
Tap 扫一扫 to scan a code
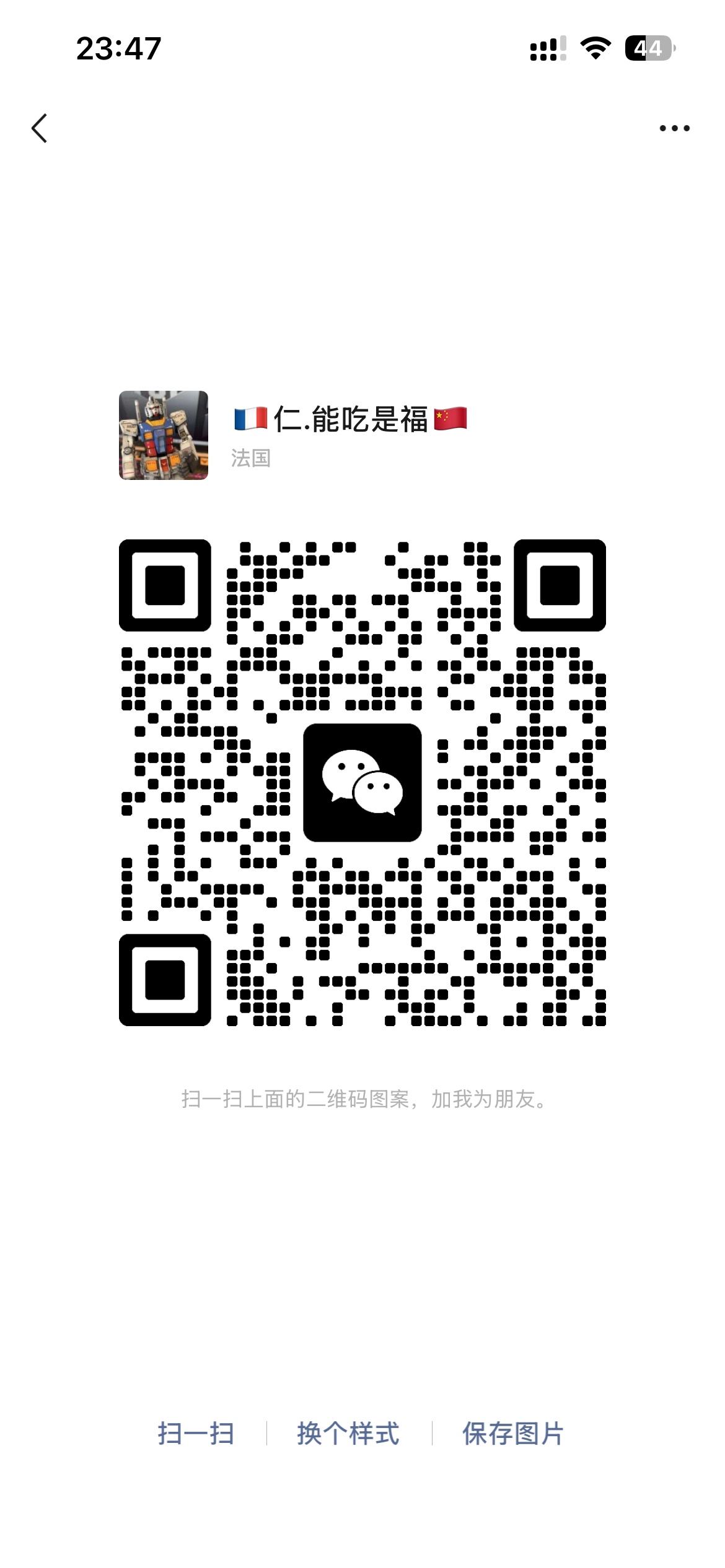click(x=196, y=1434)
